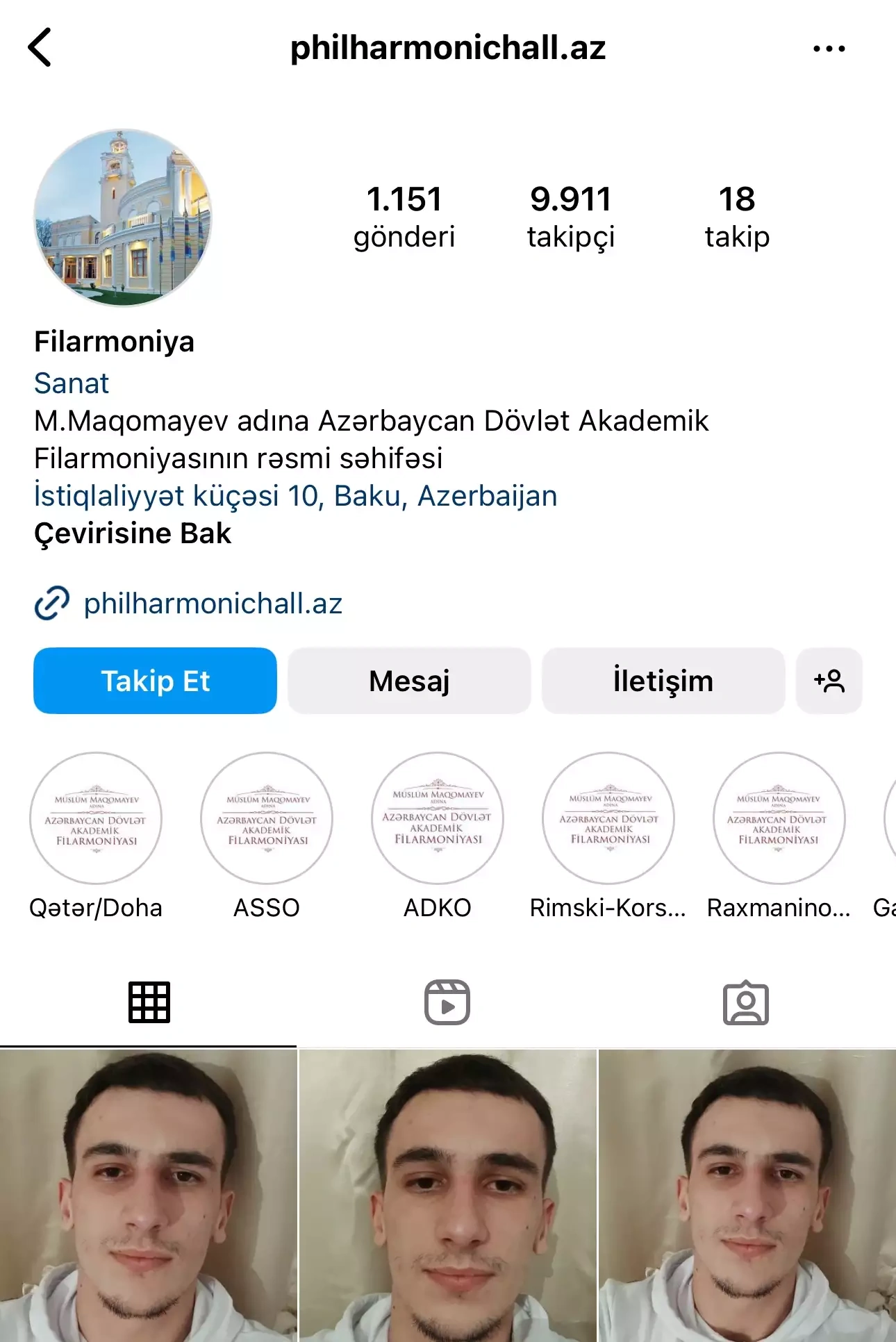896x1342 pixels.
Task: Switch to the Reels tab
Action: [447, 1002]
